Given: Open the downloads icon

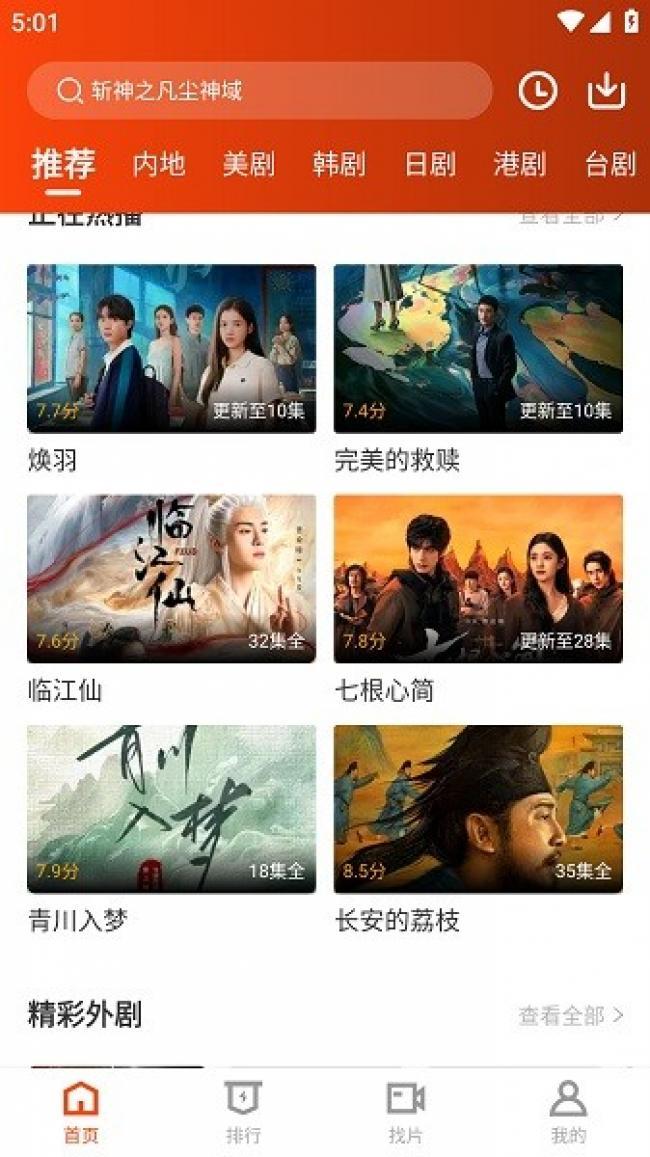Looking at the screenshot, I should pyautogui.click(x=605, y=91).
